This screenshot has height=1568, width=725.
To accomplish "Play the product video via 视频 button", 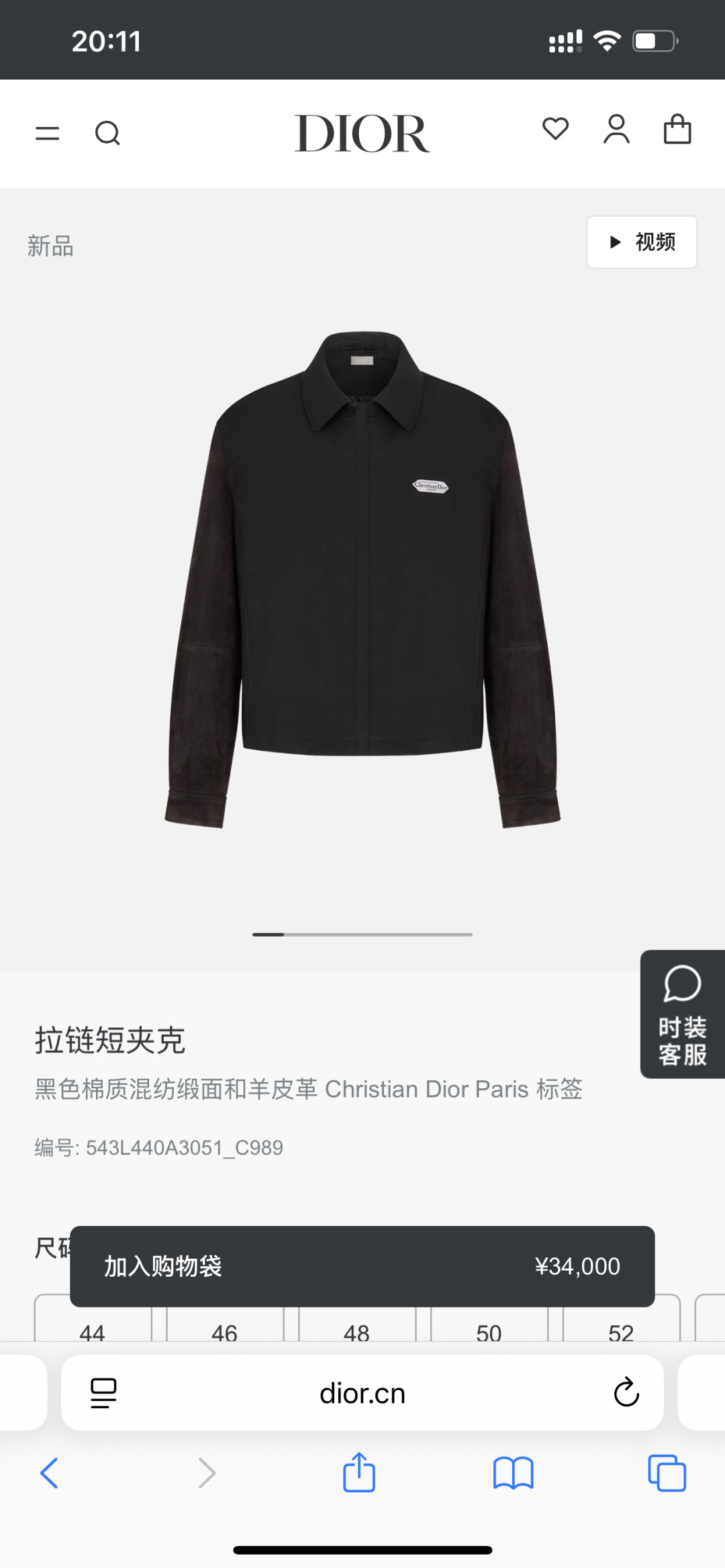I will click(x=640, y=242).
